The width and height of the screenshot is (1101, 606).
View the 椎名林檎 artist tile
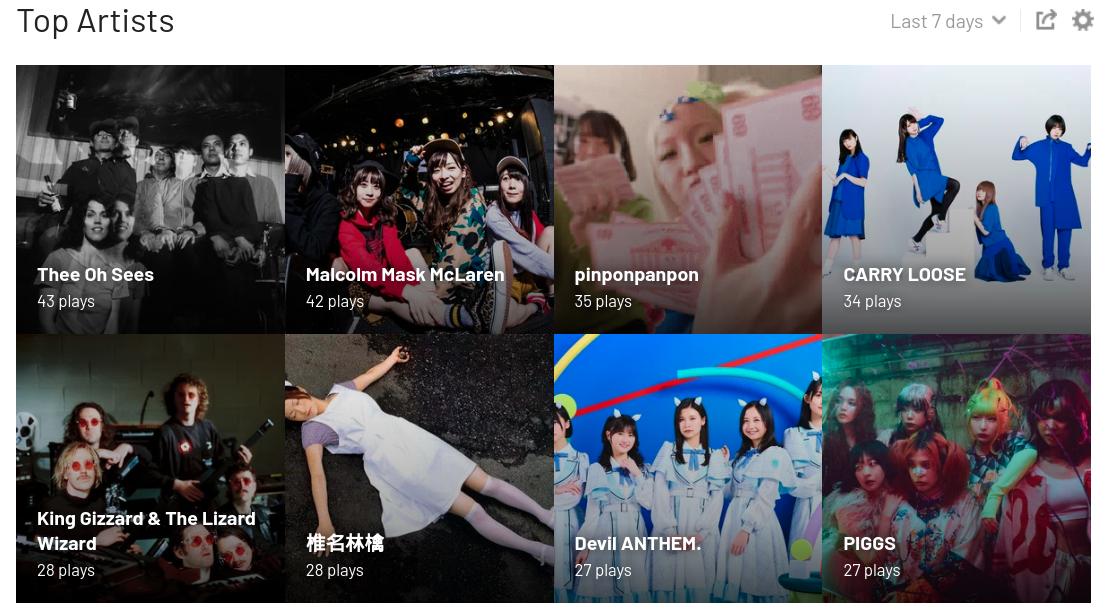(419, 468)
